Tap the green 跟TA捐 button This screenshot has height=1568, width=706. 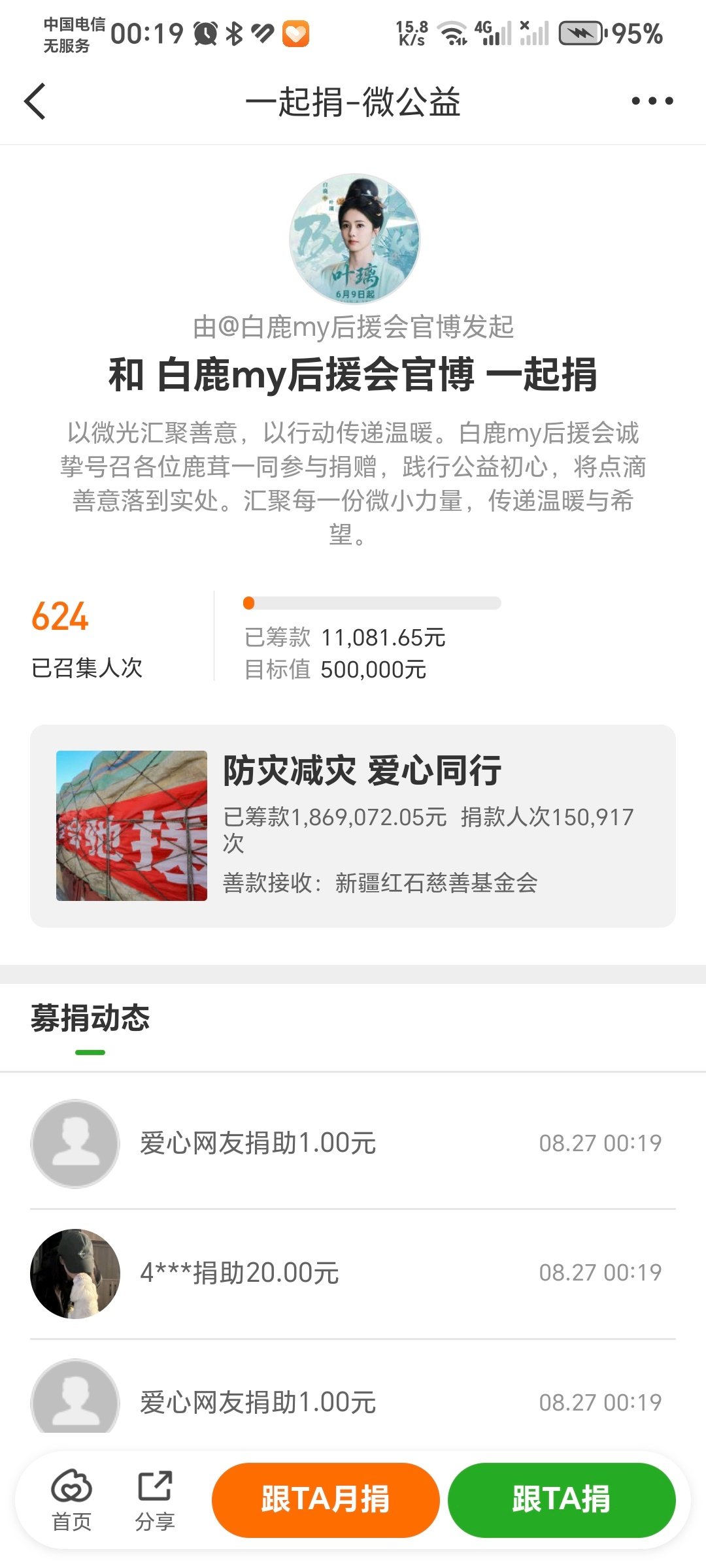click(562, 1499)
